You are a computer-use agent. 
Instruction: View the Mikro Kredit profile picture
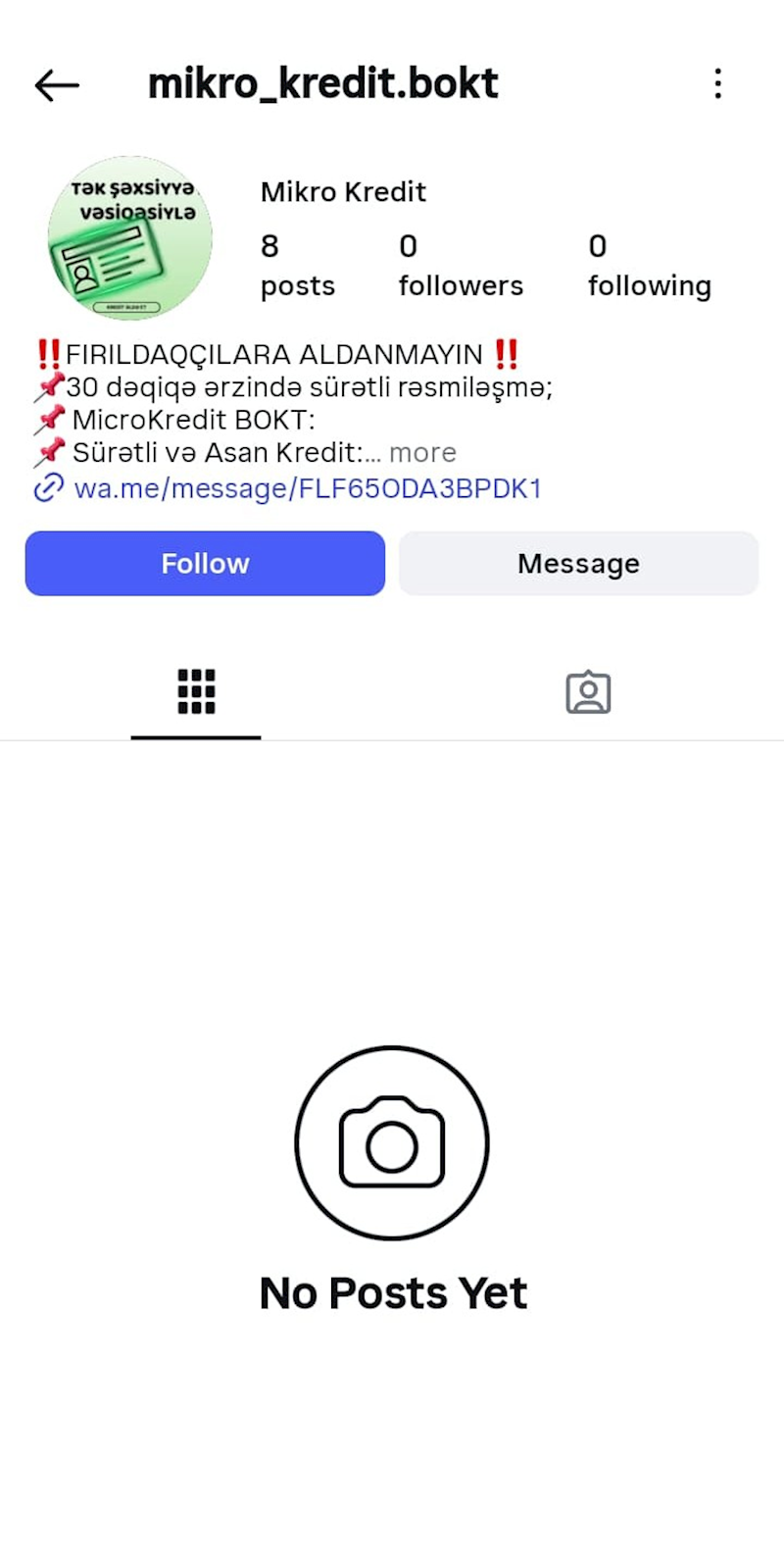130,238
